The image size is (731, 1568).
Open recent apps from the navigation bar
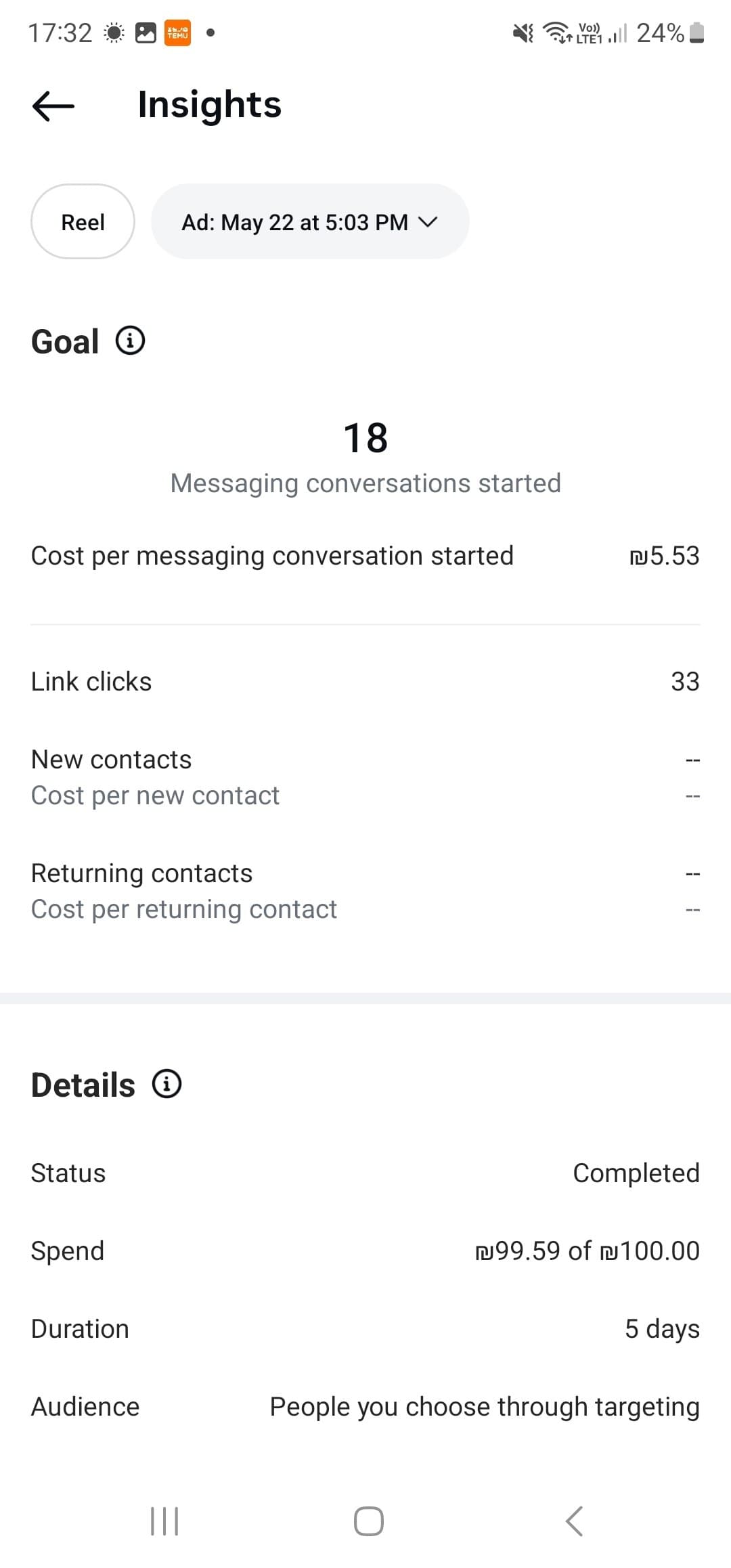pyautogui.click(x=164, y=1521)
